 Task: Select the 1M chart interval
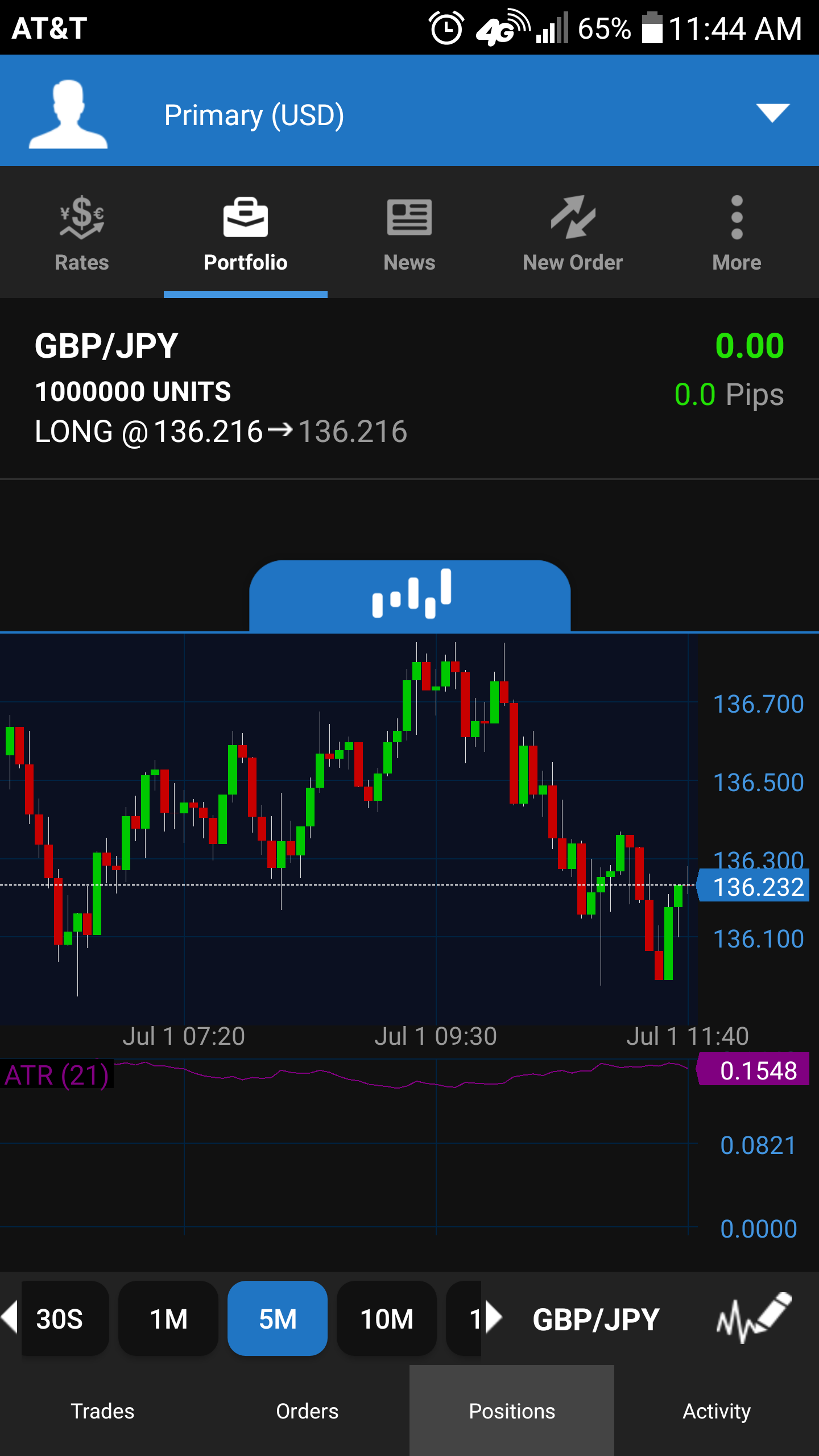pos(168,1319)
